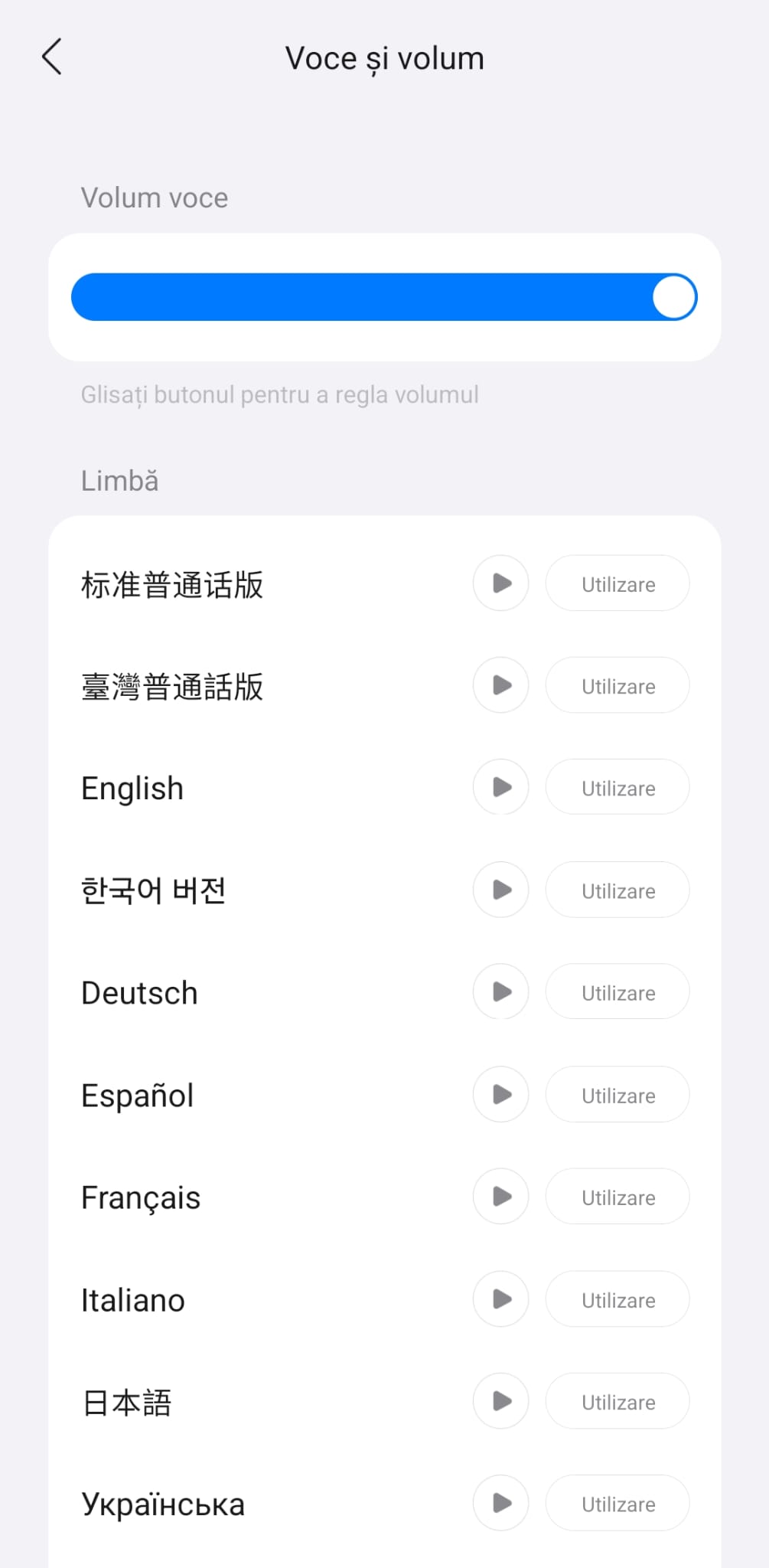Viewport: 769px width, 1568px height.
Task: Play the English voice sample
Action: pos(501,787)
